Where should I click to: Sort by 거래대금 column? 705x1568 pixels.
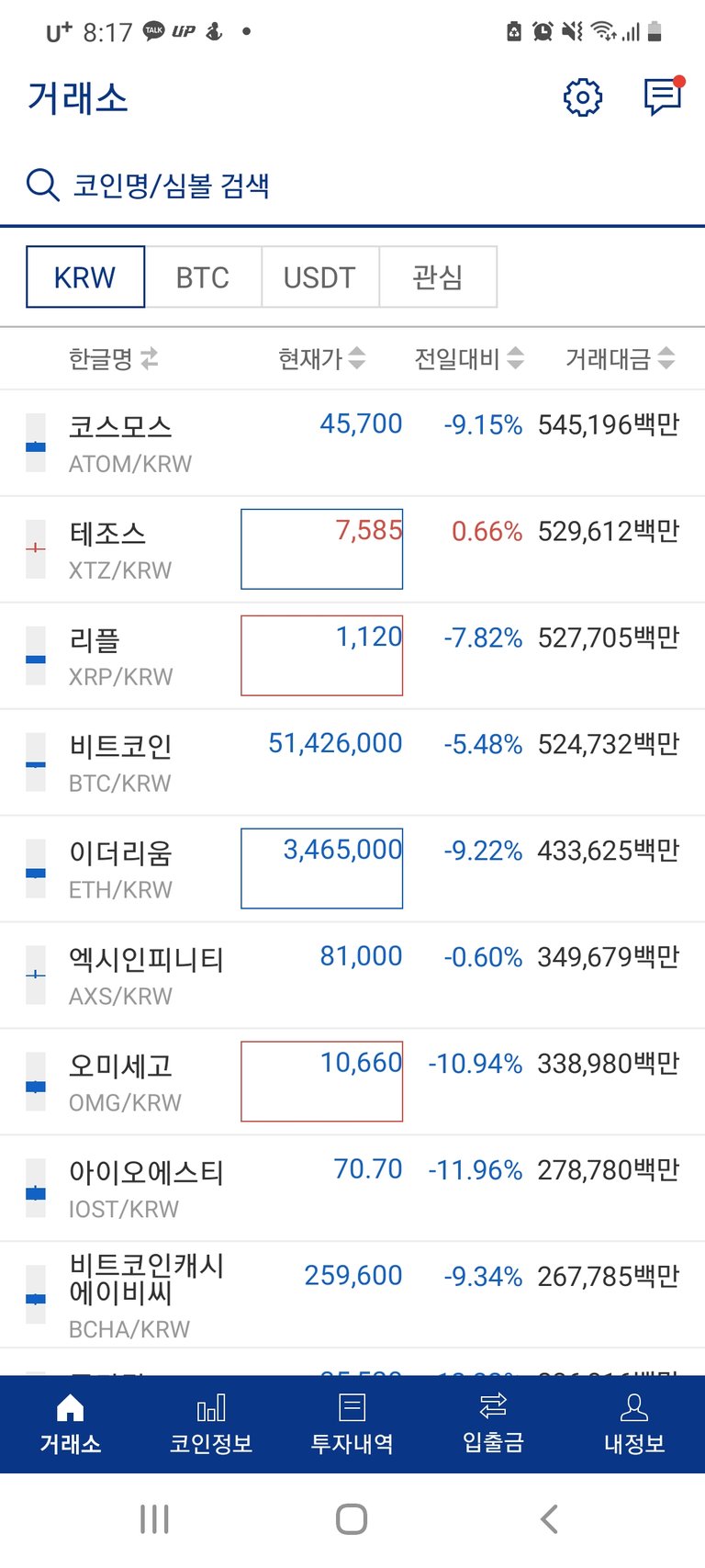point(621,358)
